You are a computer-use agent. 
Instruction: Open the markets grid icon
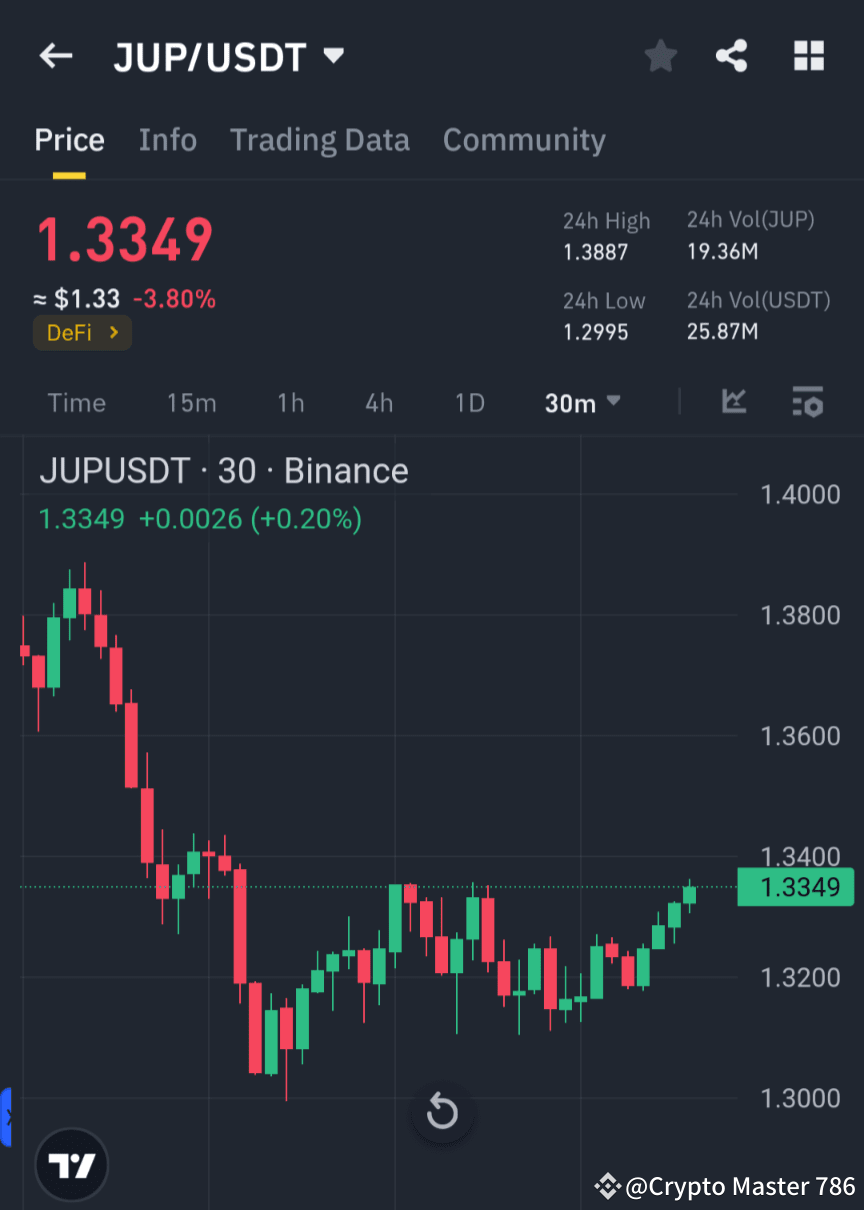tap(808, 56)
